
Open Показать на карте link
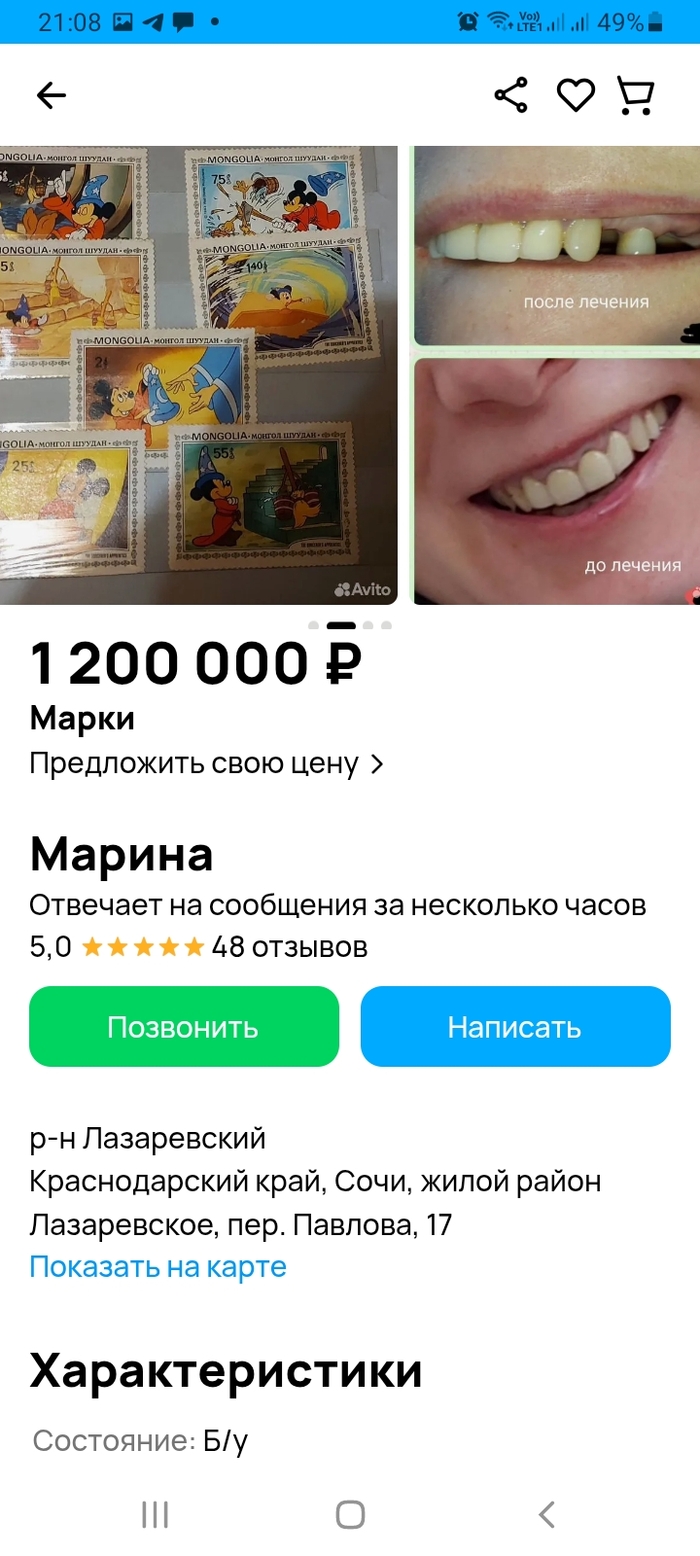(x=158, y=1266)
